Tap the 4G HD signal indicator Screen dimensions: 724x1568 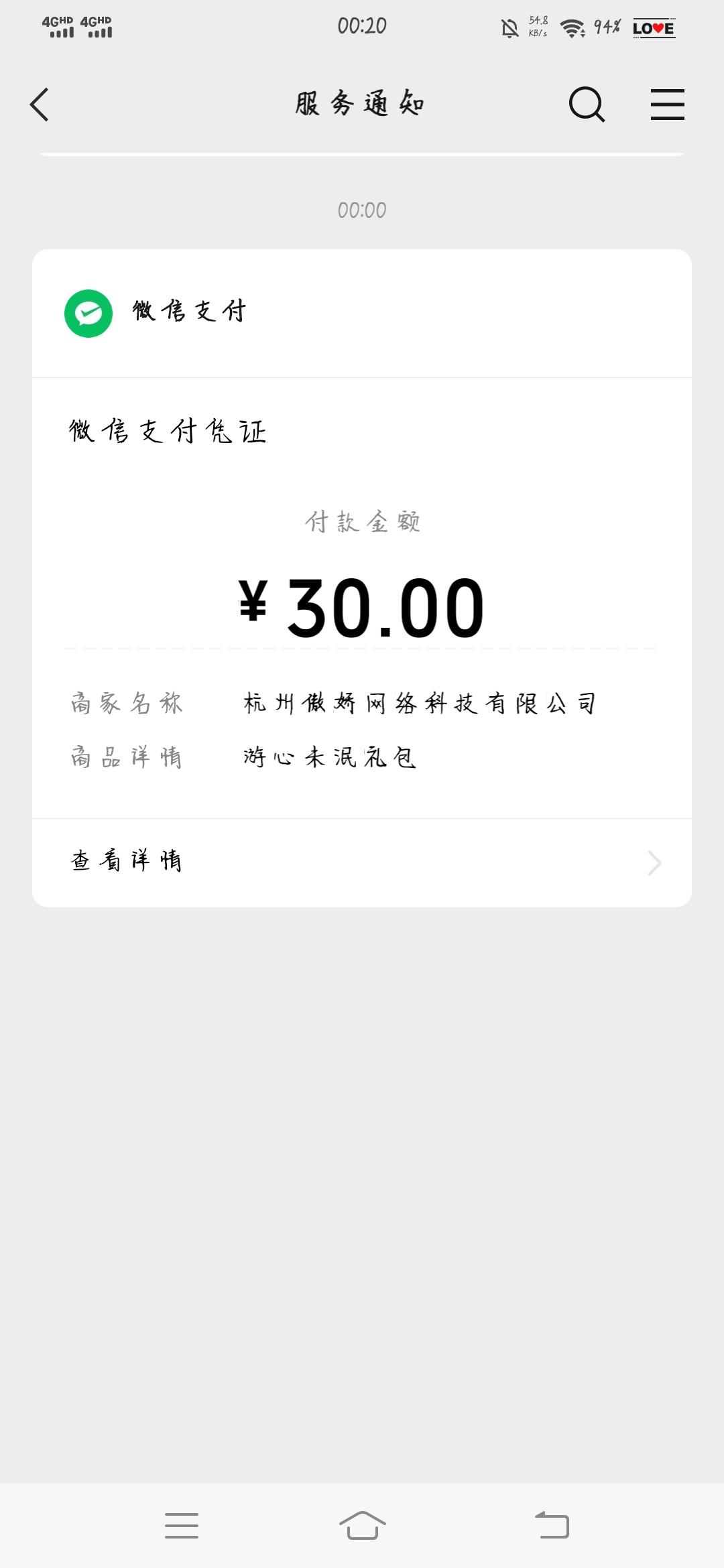(57, 27)
